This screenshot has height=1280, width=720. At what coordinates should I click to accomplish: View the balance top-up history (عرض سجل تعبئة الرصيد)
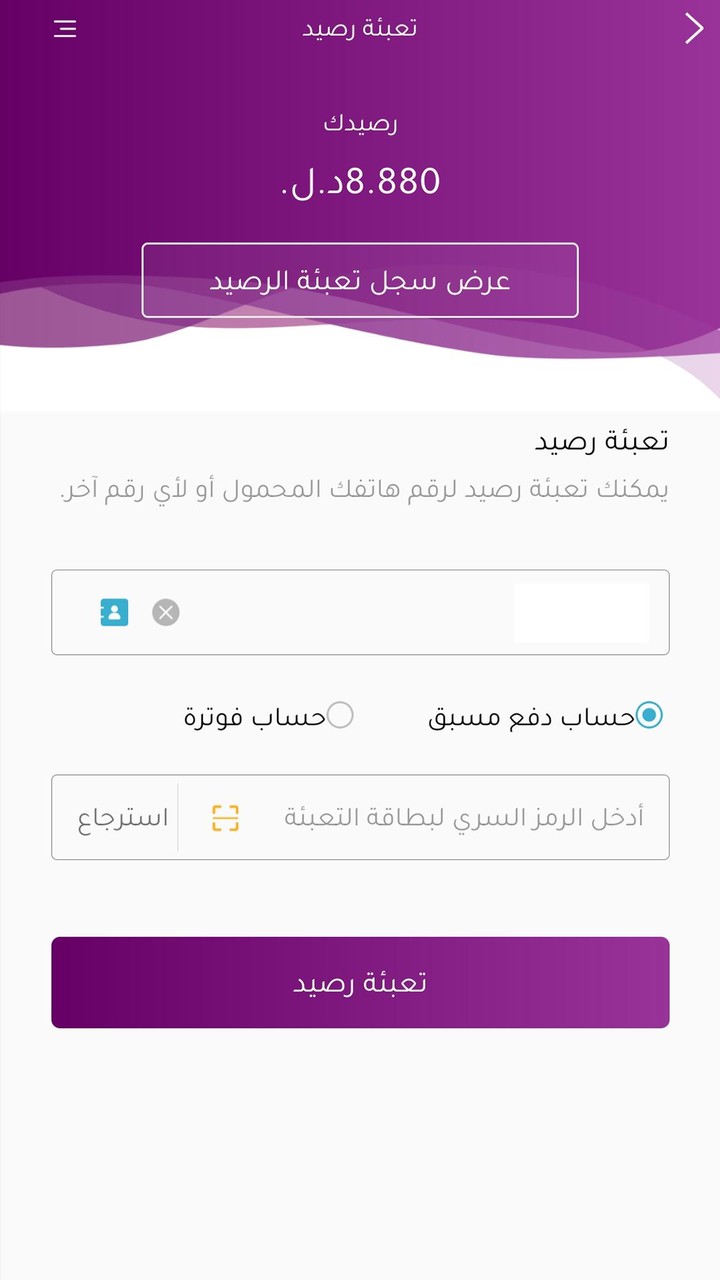pos(360,280)
